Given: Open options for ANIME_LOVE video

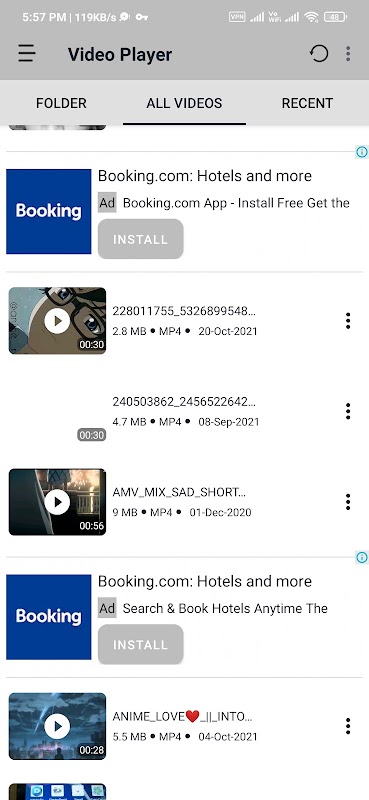Looking at the screenshot, I should 348,726.
